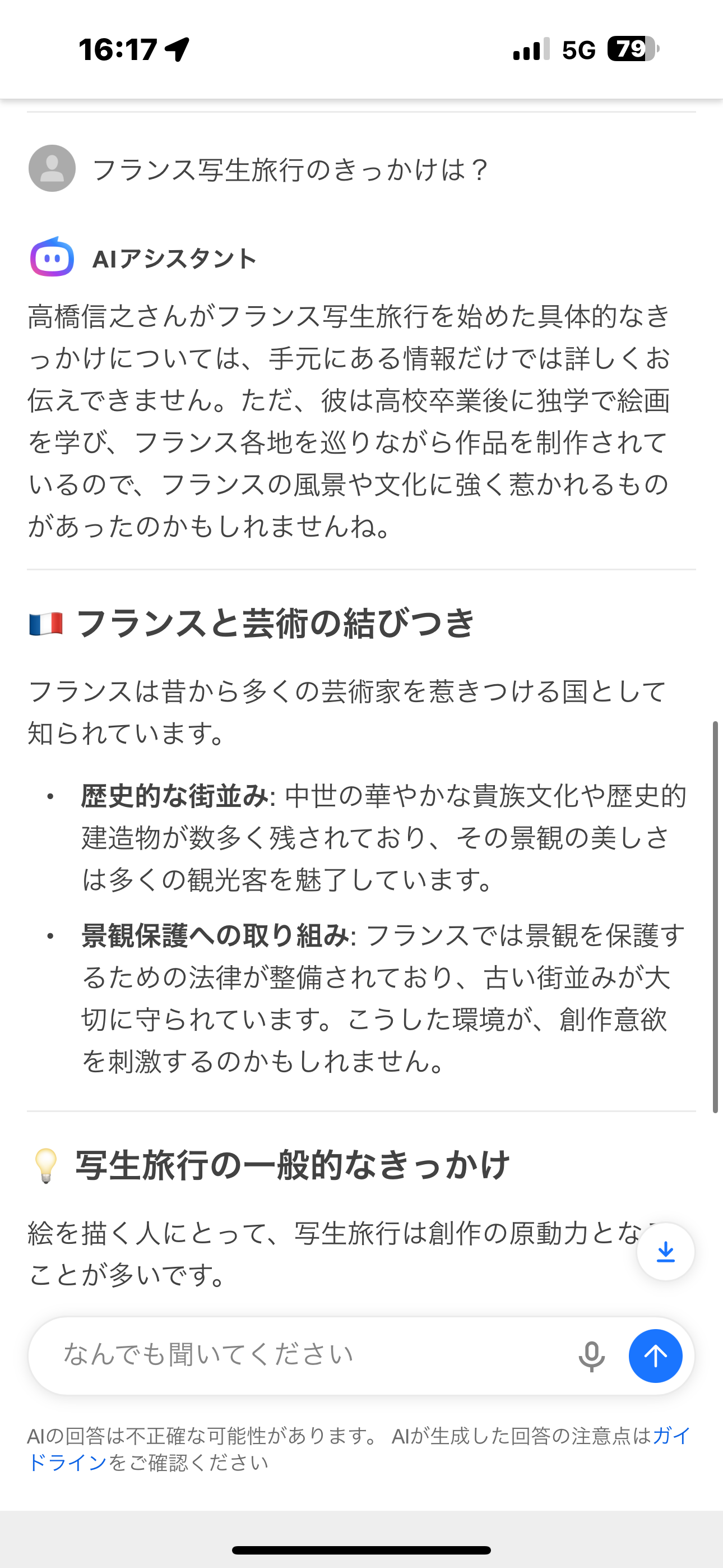
Task: Jump to the latest reply with the down-arrow button
Action: tap(666, 1252)
